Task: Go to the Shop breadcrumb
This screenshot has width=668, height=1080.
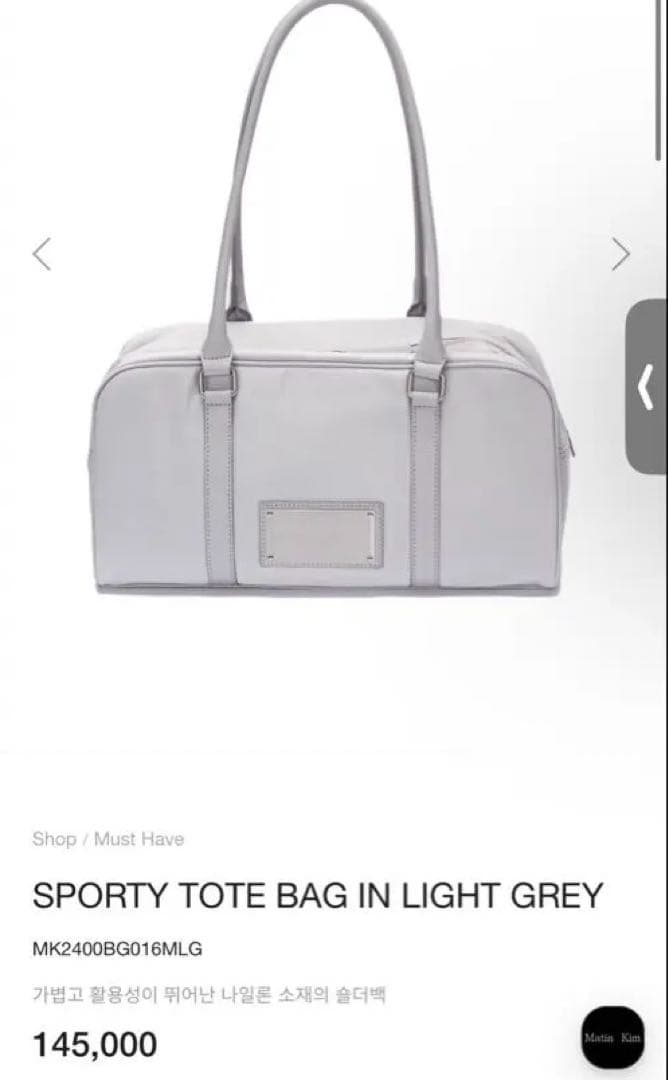Action: (x=54, y=839)
